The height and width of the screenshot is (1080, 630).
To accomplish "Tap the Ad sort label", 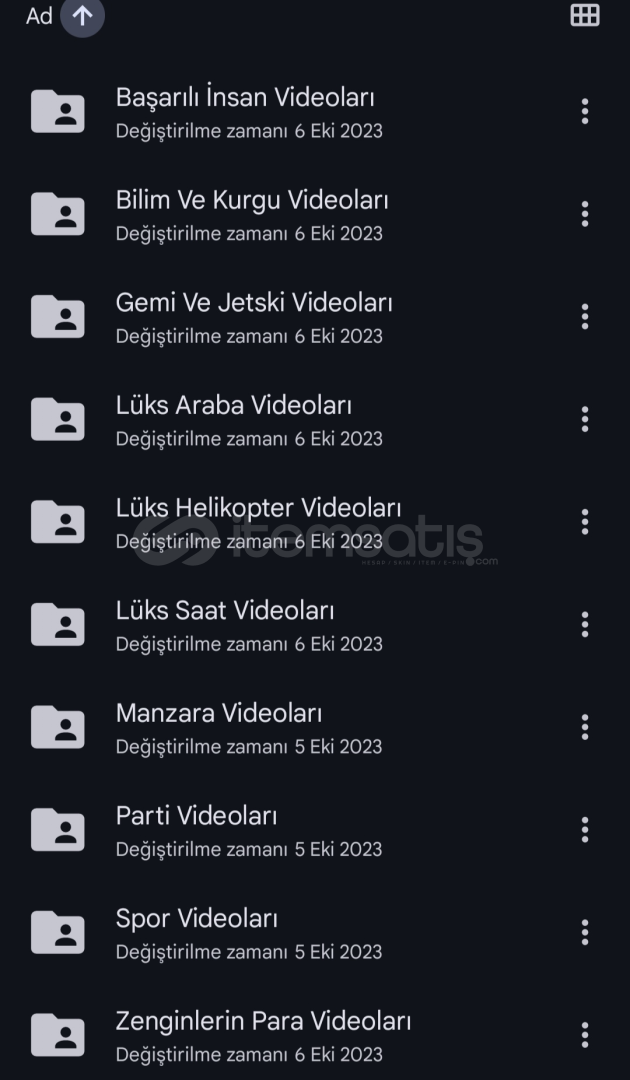I will click(39, 16).
